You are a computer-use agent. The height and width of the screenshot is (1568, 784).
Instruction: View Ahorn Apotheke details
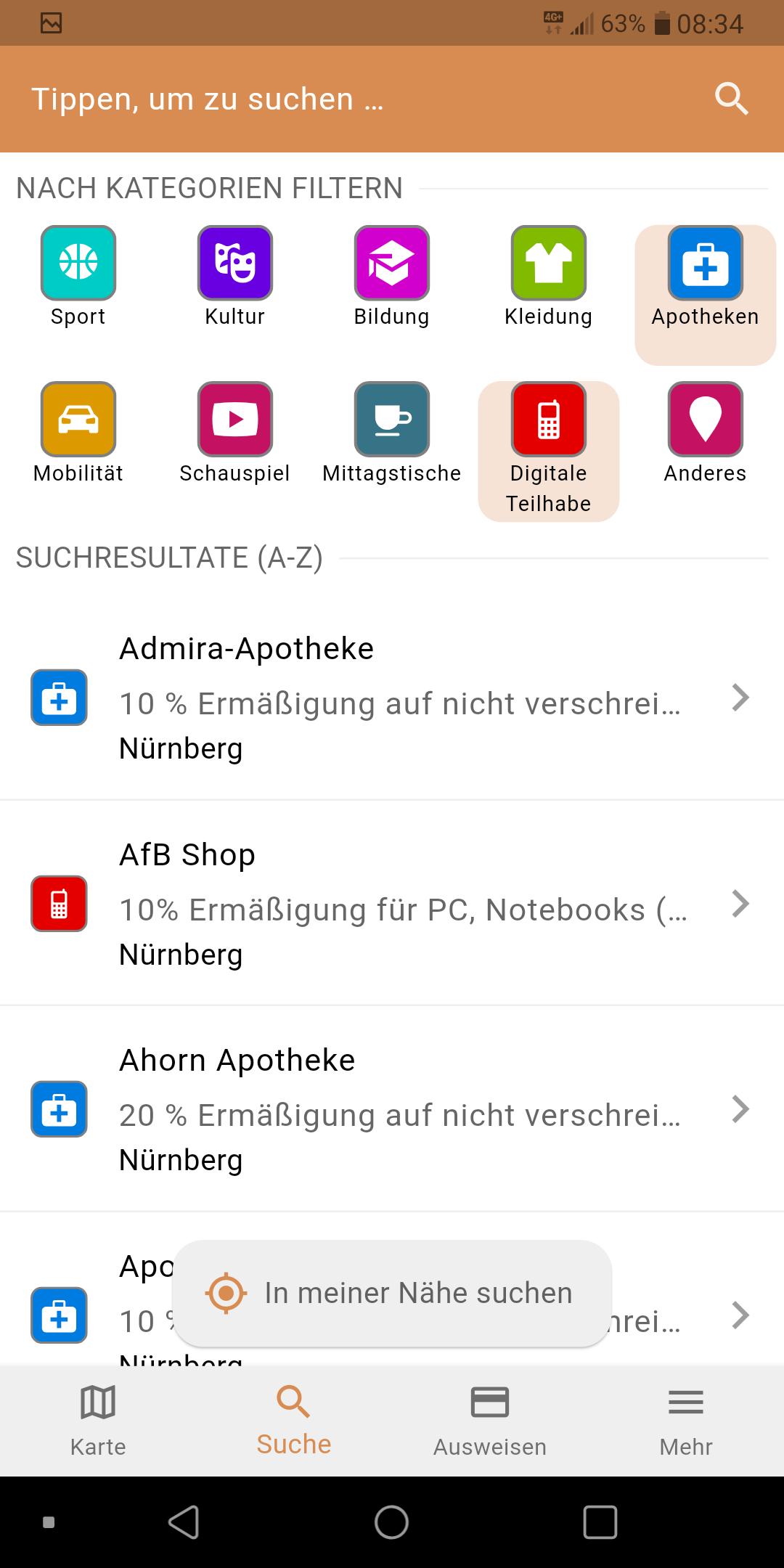coord(392,1109)
